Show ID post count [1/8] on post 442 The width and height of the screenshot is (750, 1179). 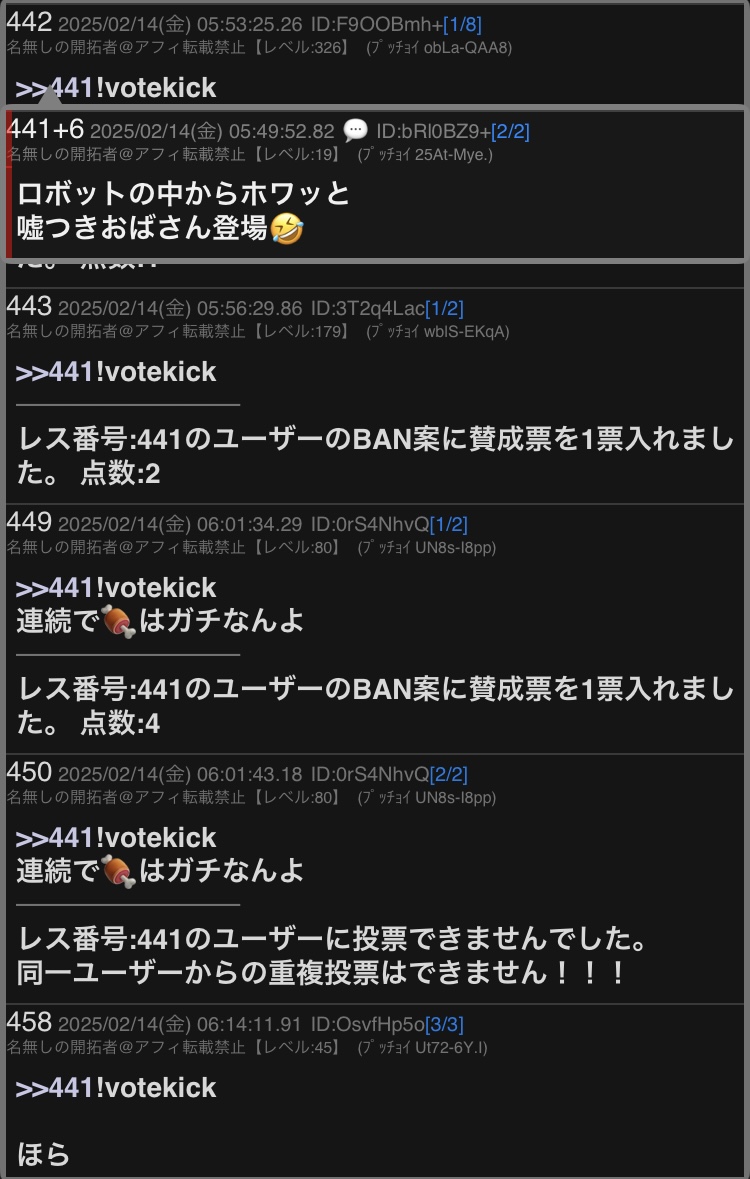(462, 22)
